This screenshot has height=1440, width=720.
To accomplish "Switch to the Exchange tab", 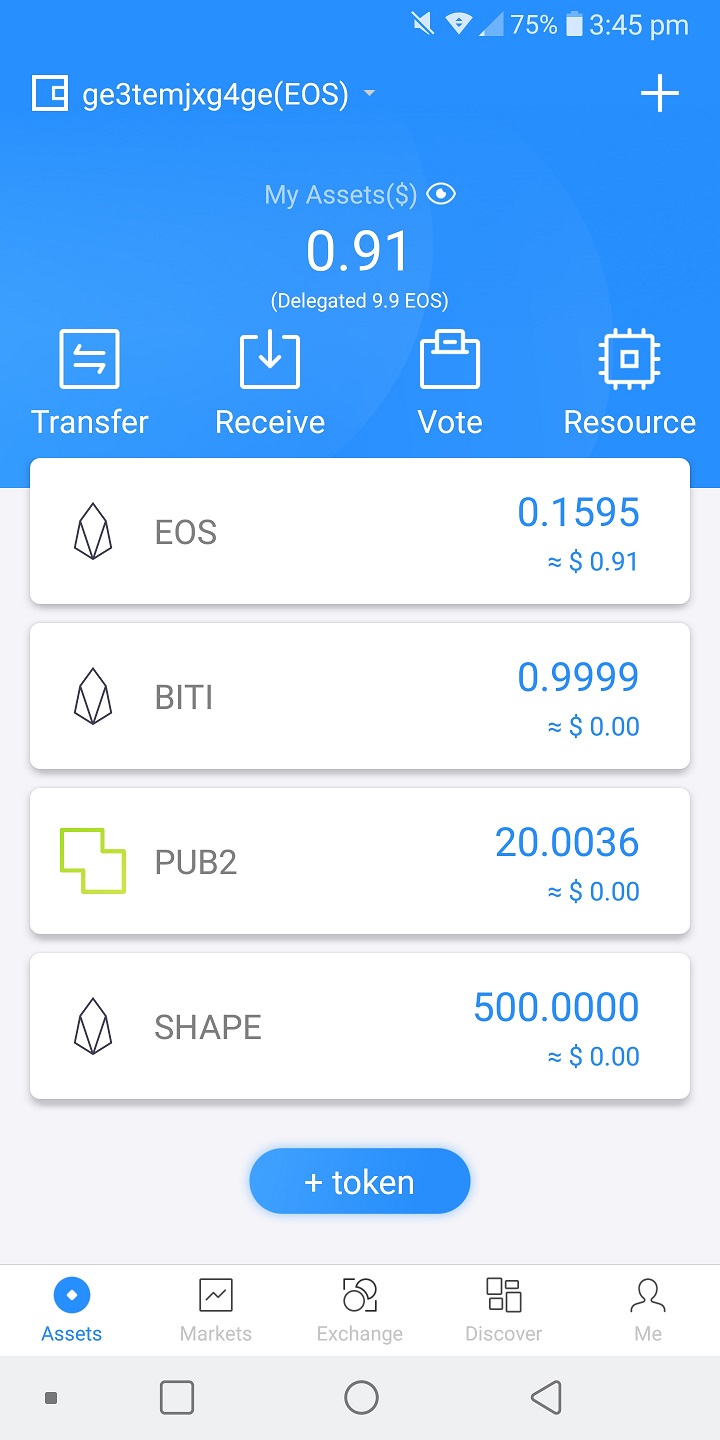I will pyautogui.click(x=360, y=1310).
